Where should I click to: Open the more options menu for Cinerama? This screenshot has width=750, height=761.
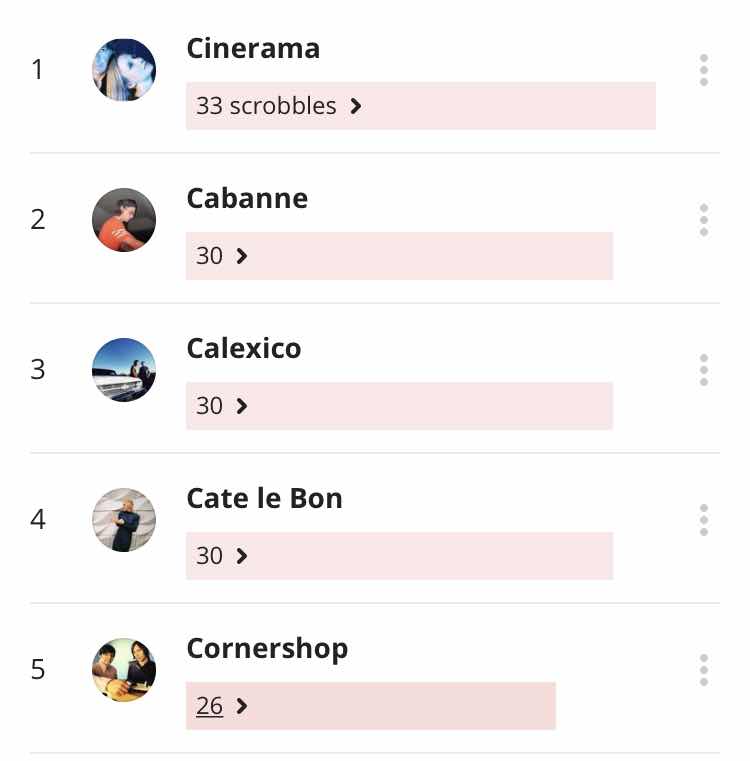tap(704, 71)
